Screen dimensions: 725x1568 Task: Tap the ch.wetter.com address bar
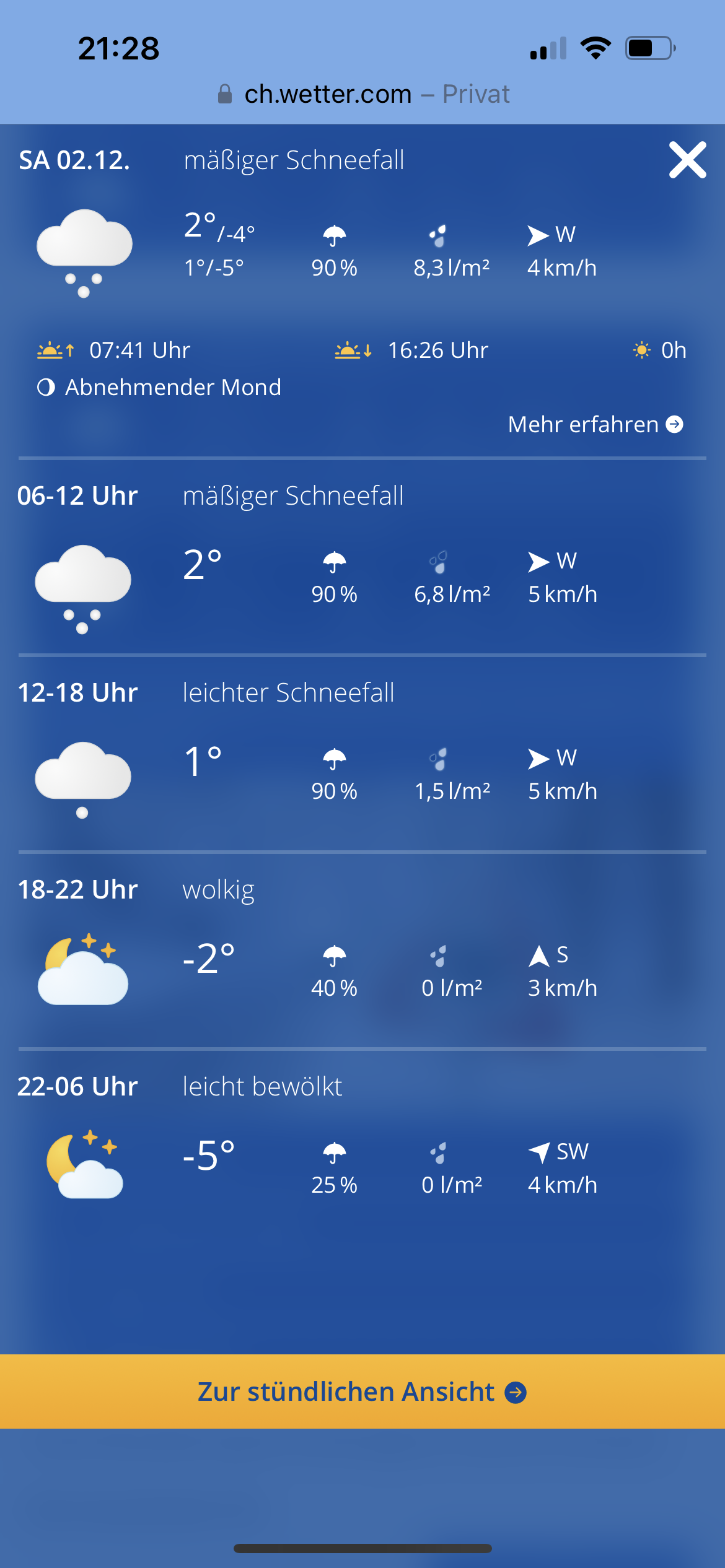tap(362, 94)
